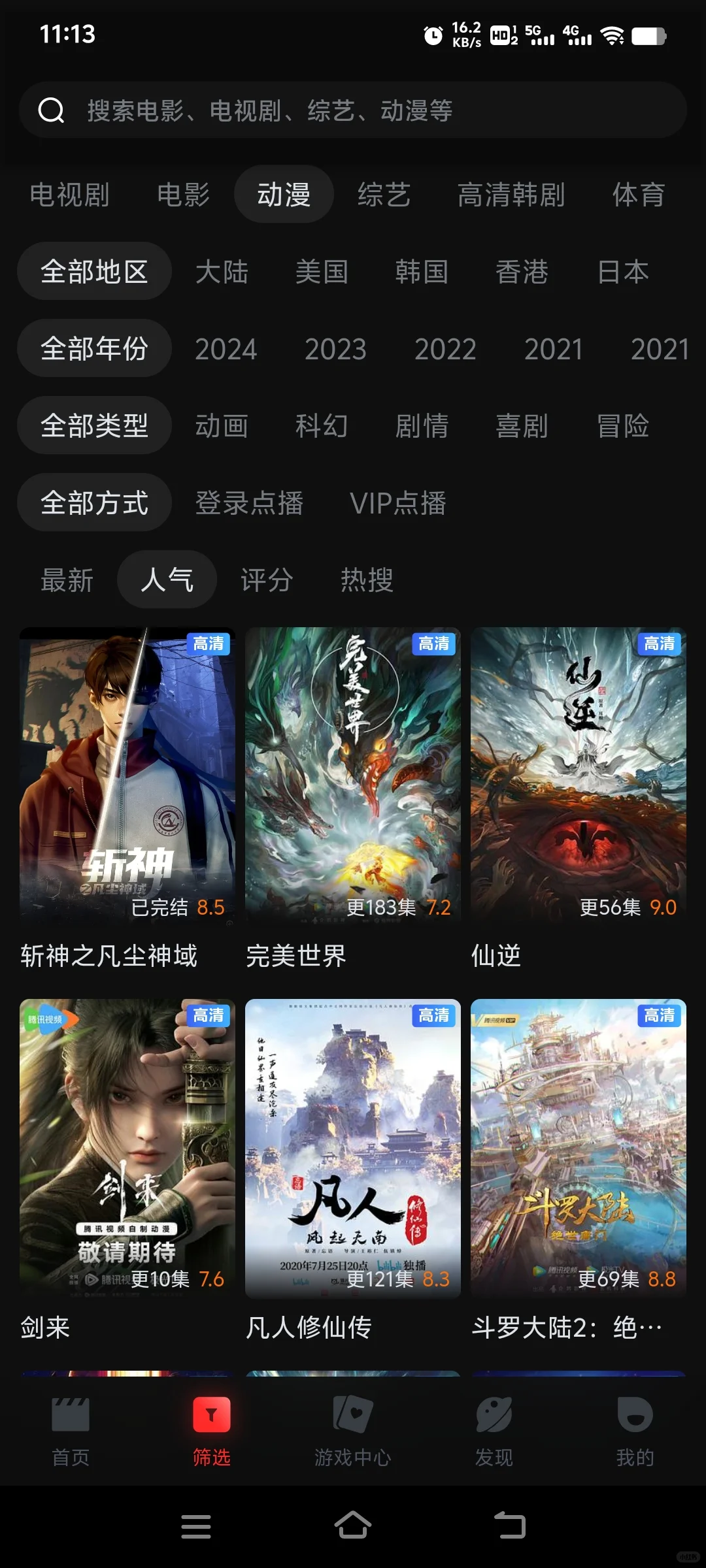Tap the system home button
Image resolution: width=706 pixels, height=1568 pixels.
(352, 1526)
